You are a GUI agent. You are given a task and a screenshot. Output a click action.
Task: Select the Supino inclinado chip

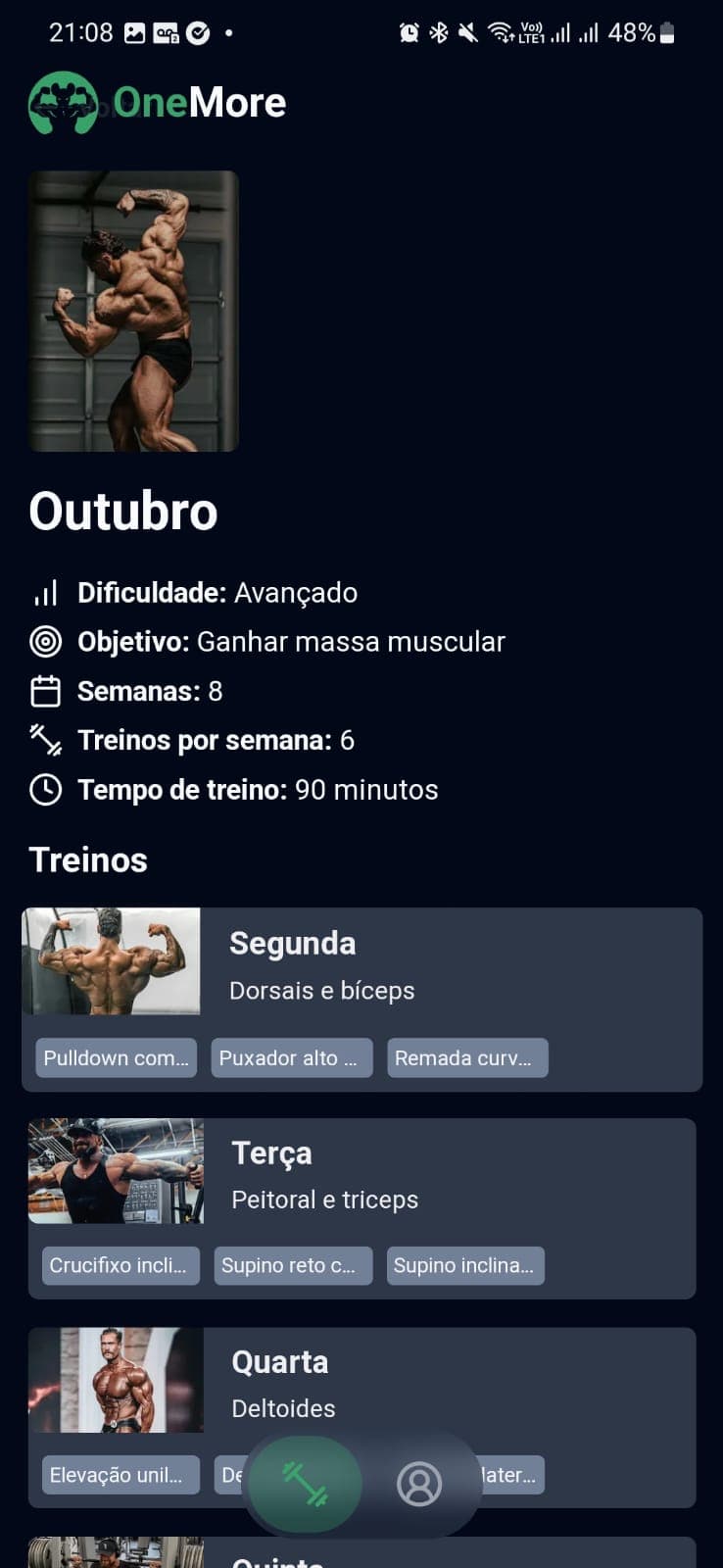point(465,1265)
